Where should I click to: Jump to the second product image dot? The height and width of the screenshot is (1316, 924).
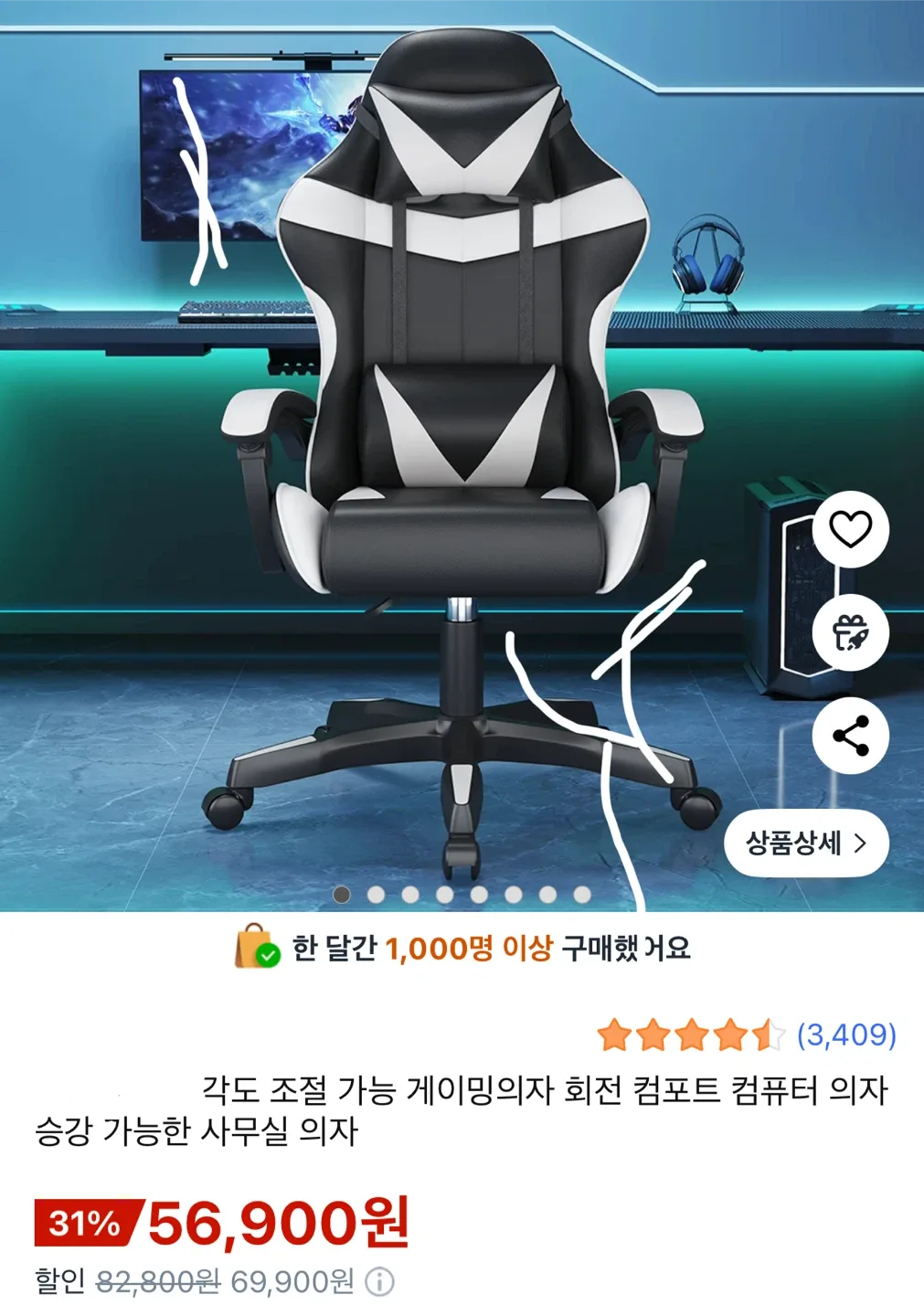[x=376, y=895]
